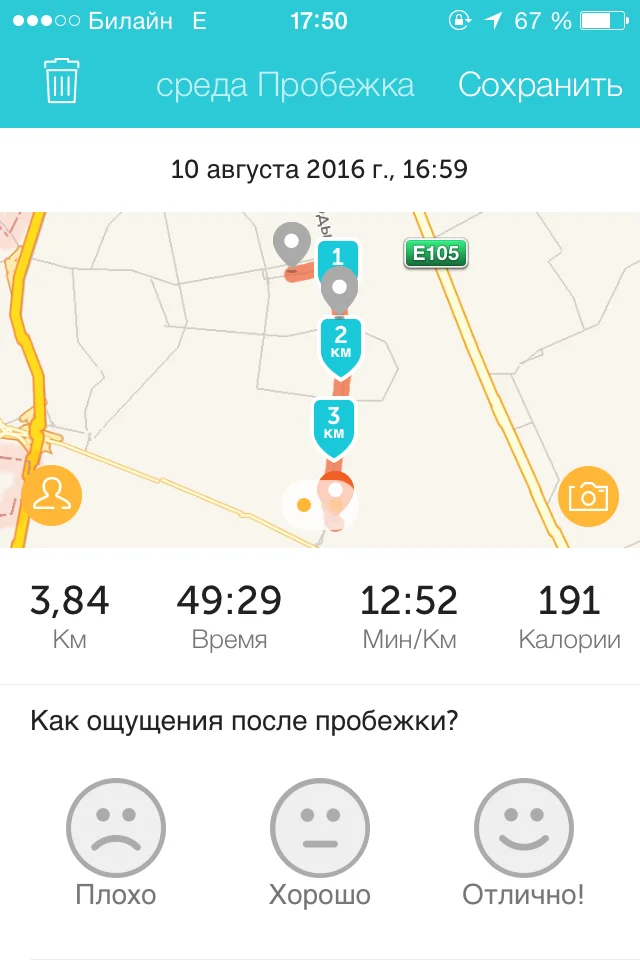This screenshot has width=640, height=960.
Task: Add a photo with the camera icon
Action: point(587,495)
